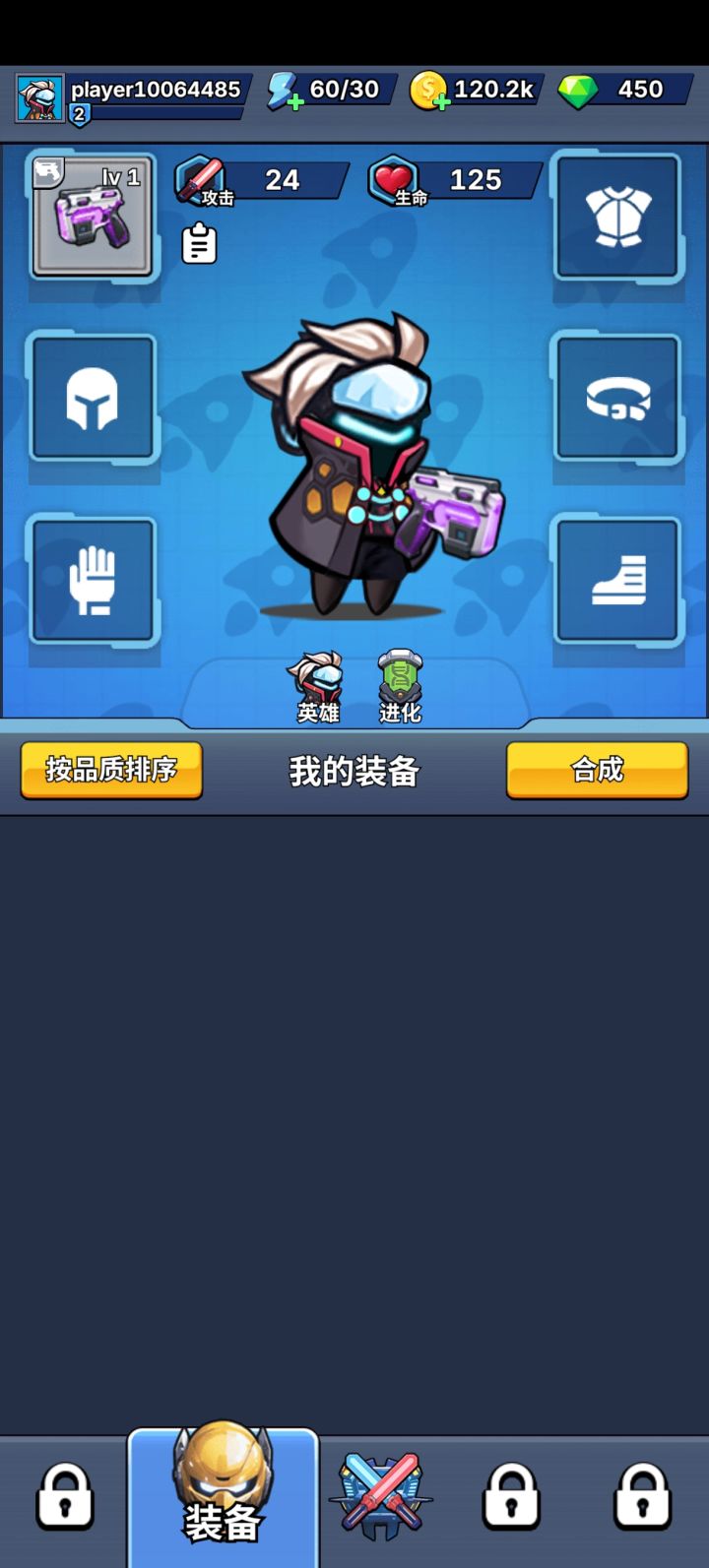Select the helmet equipment slot

[x=92, y=399]
